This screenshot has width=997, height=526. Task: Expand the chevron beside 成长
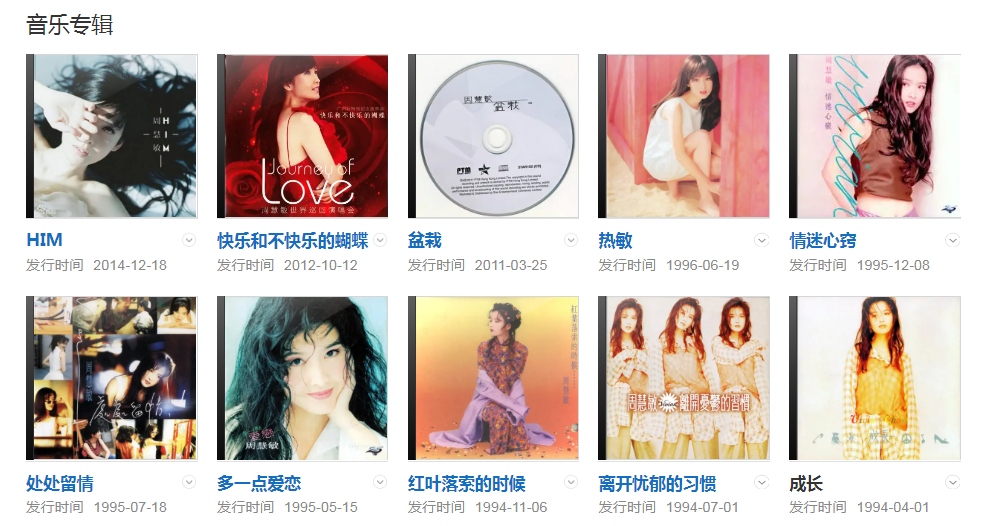(x=953, y=483)
